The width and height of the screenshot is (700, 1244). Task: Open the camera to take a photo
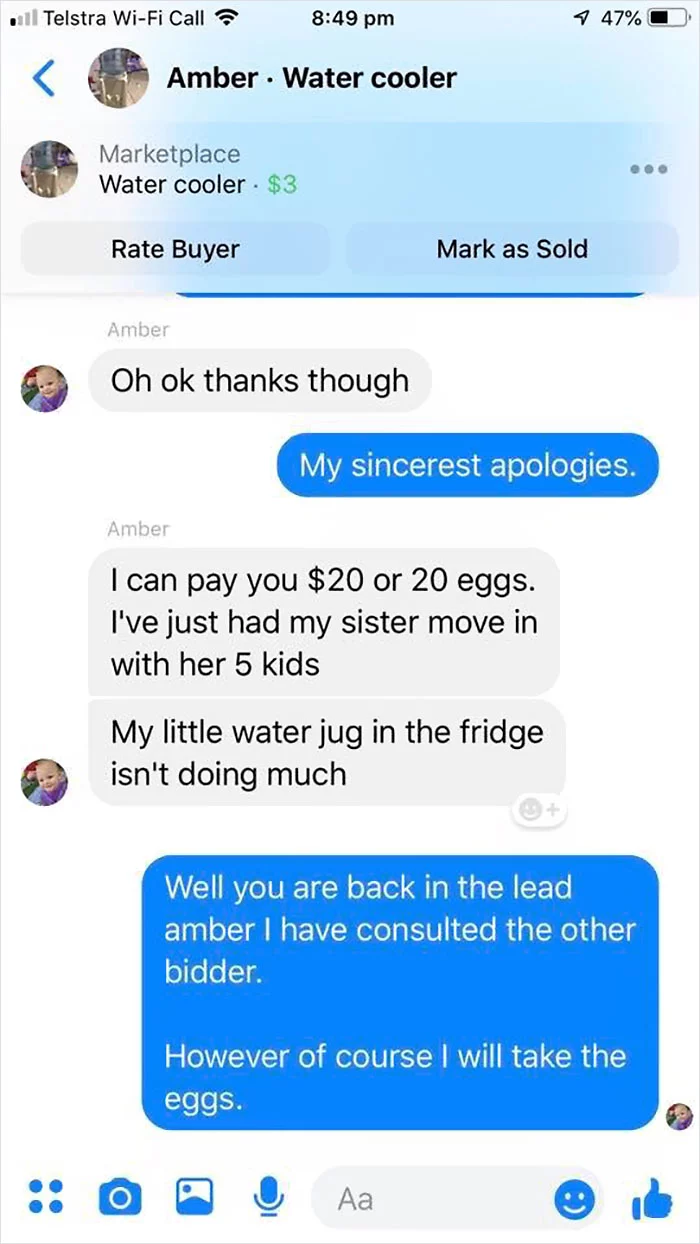[x=119, y=1195]
